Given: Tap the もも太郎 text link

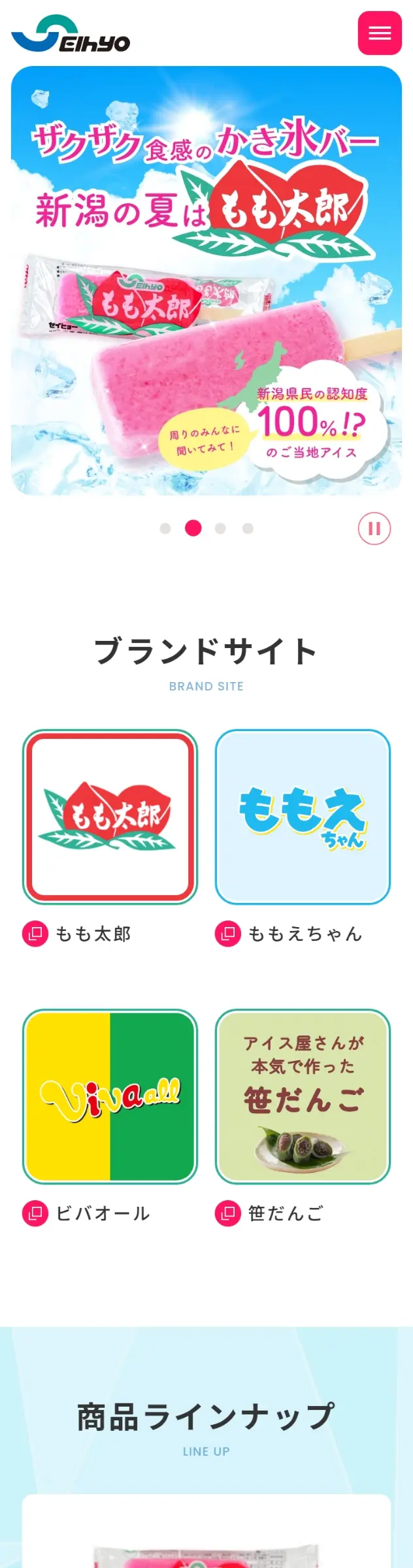Looking at the screenshot, I should tap(93, 934).
